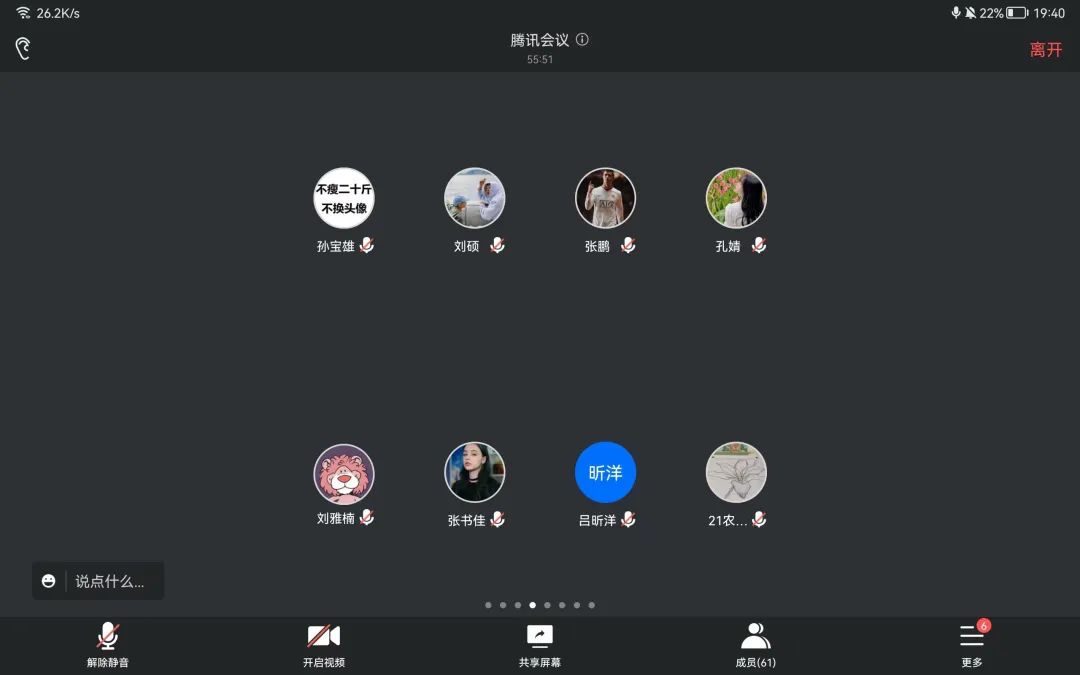Screen dimensions: 1080x675
Task: Tap 离开 to leave the meeting
Action: pyautogui.click(x=1045, y=49)
